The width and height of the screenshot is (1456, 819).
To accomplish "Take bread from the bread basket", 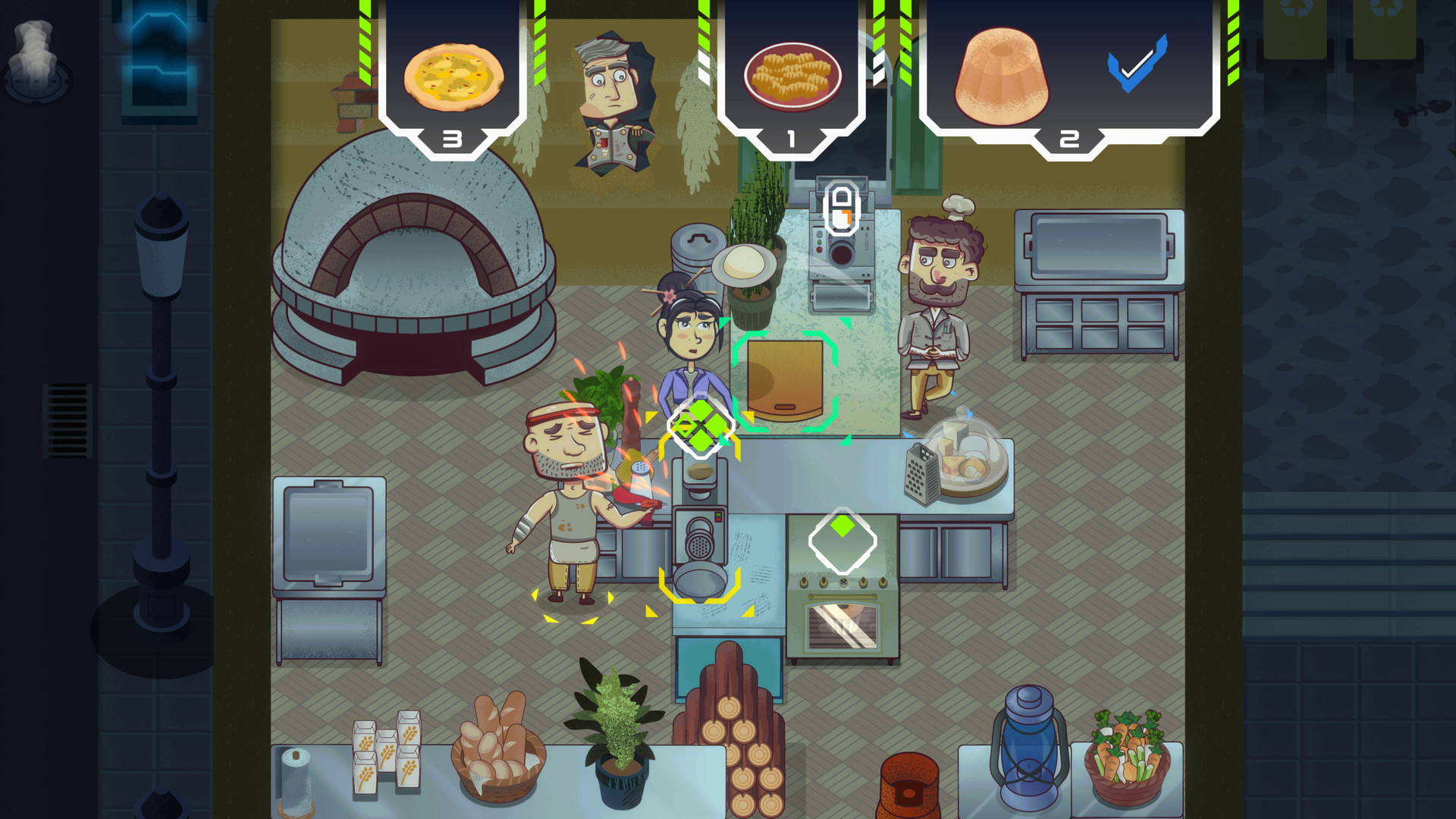I will pyautogui.click(x=497, y=747).
